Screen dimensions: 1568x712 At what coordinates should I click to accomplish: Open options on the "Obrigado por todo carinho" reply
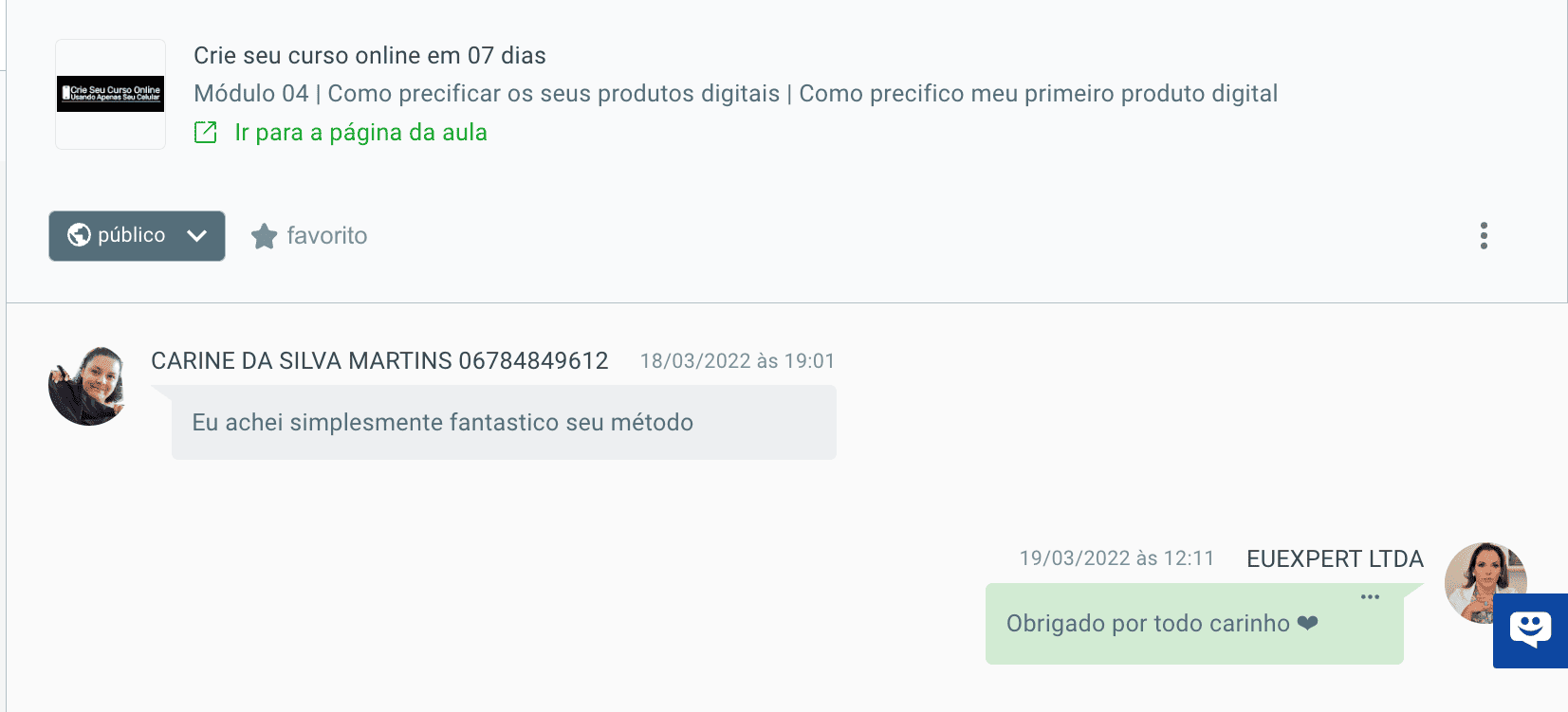coord(1370,597)
